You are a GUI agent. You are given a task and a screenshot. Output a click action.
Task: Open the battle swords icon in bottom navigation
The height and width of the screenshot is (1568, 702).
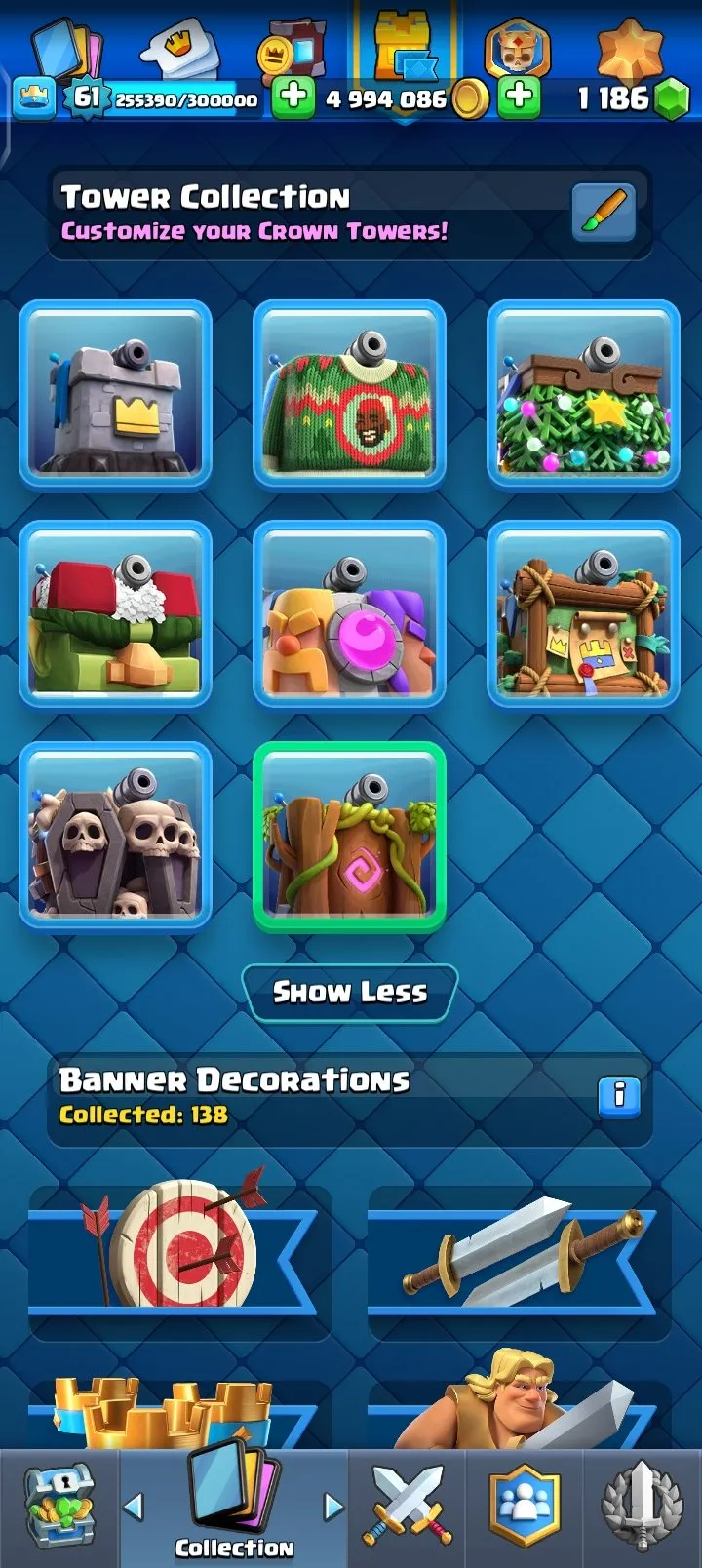[409, 1507]
